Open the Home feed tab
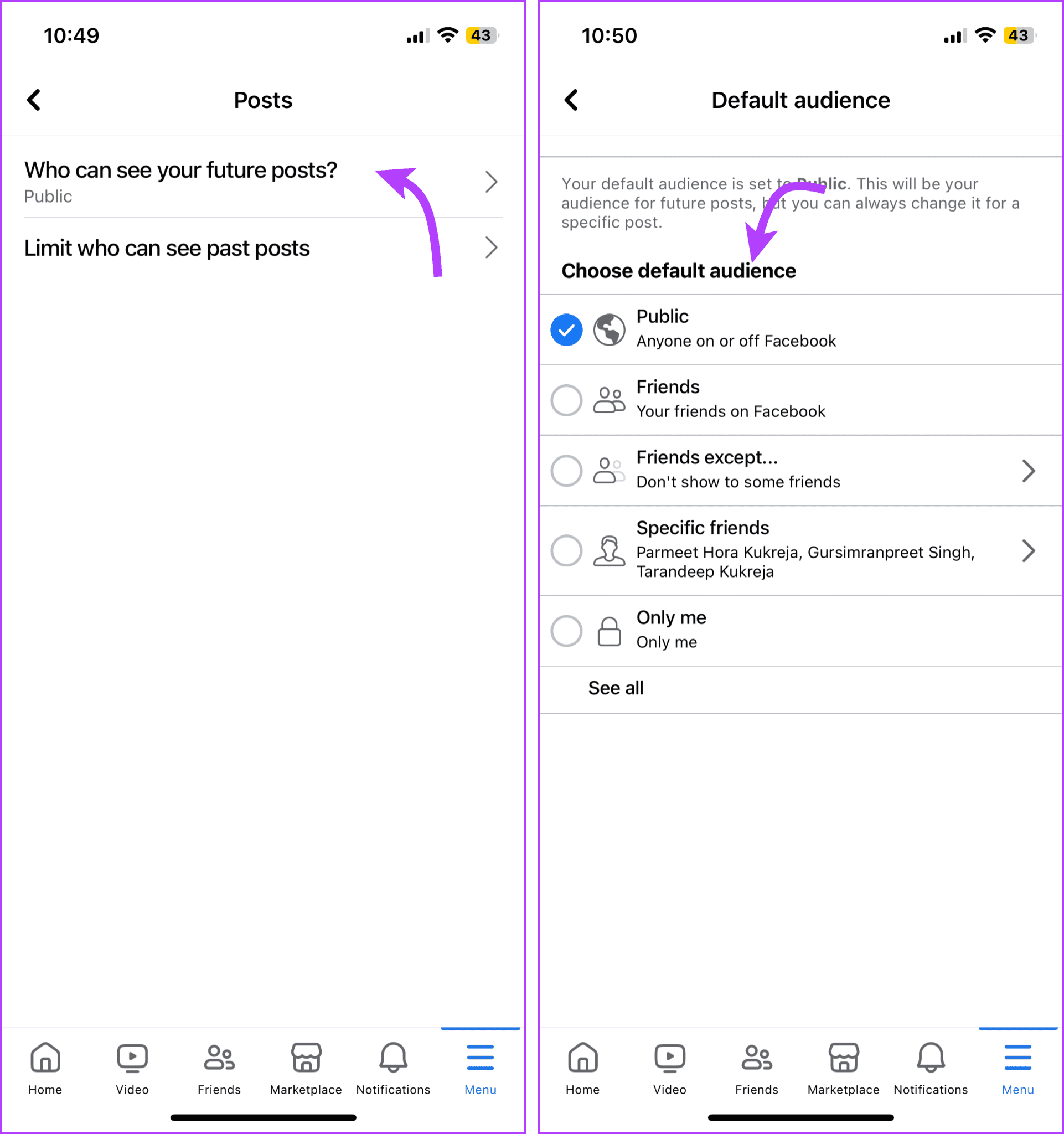 click(44, 1058)
